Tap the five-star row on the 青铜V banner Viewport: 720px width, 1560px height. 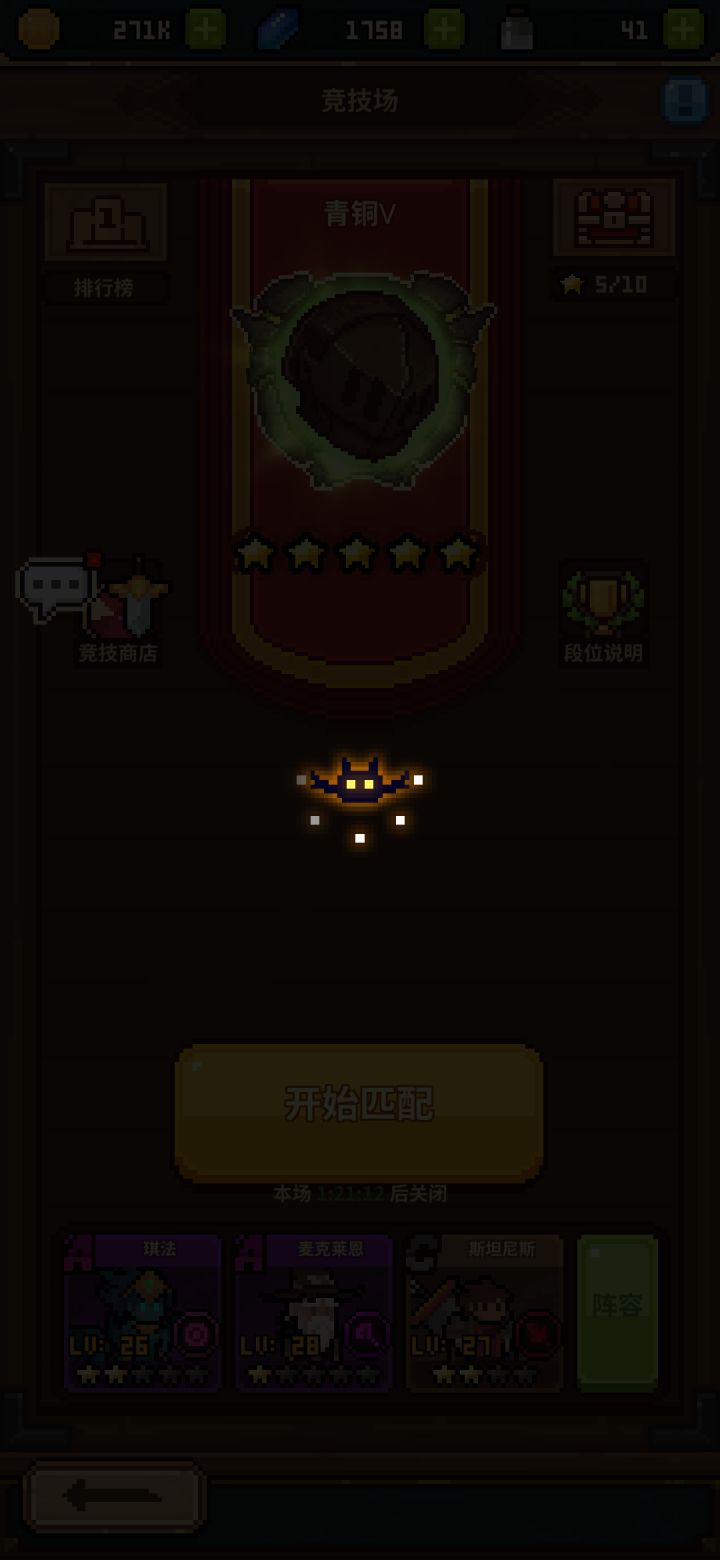[x=357, y=554]
